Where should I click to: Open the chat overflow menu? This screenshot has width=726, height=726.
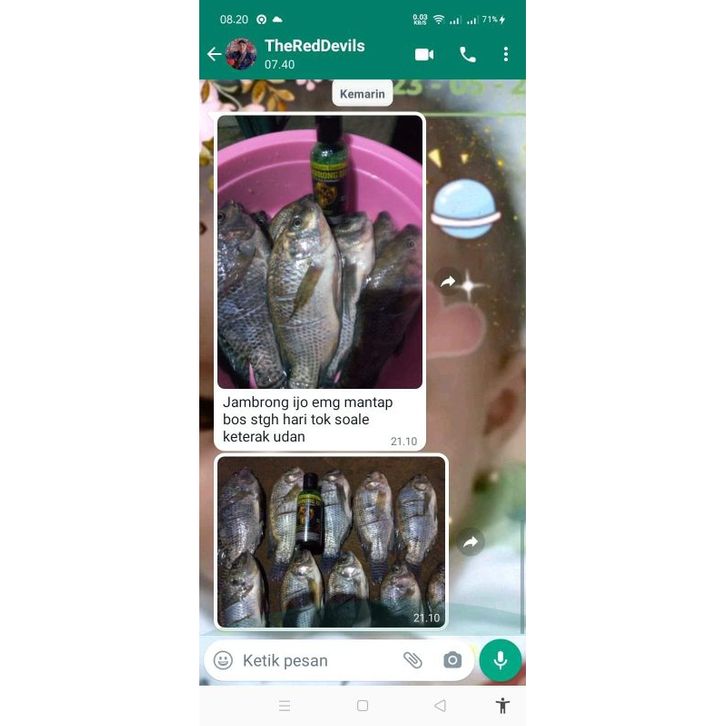[506, 54]
